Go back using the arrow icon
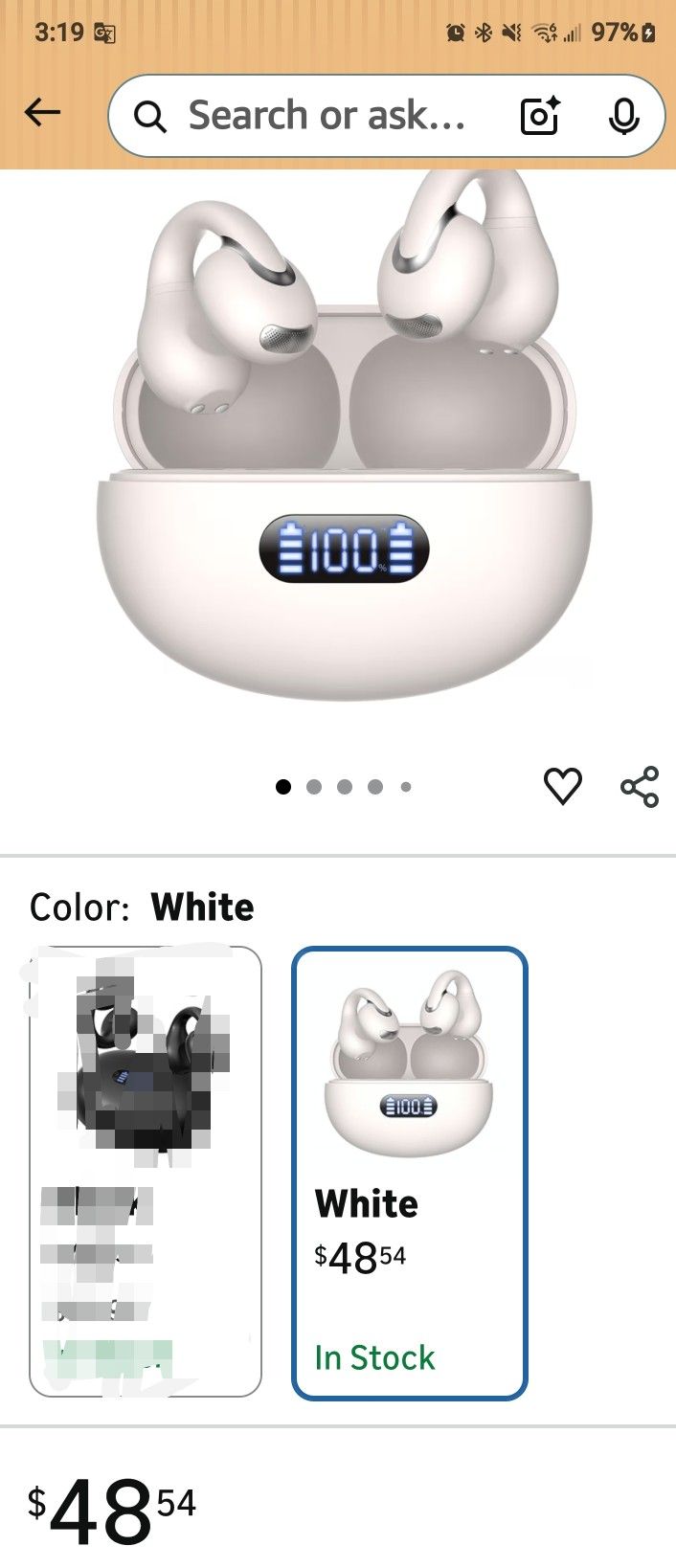 tap(42, 114)
